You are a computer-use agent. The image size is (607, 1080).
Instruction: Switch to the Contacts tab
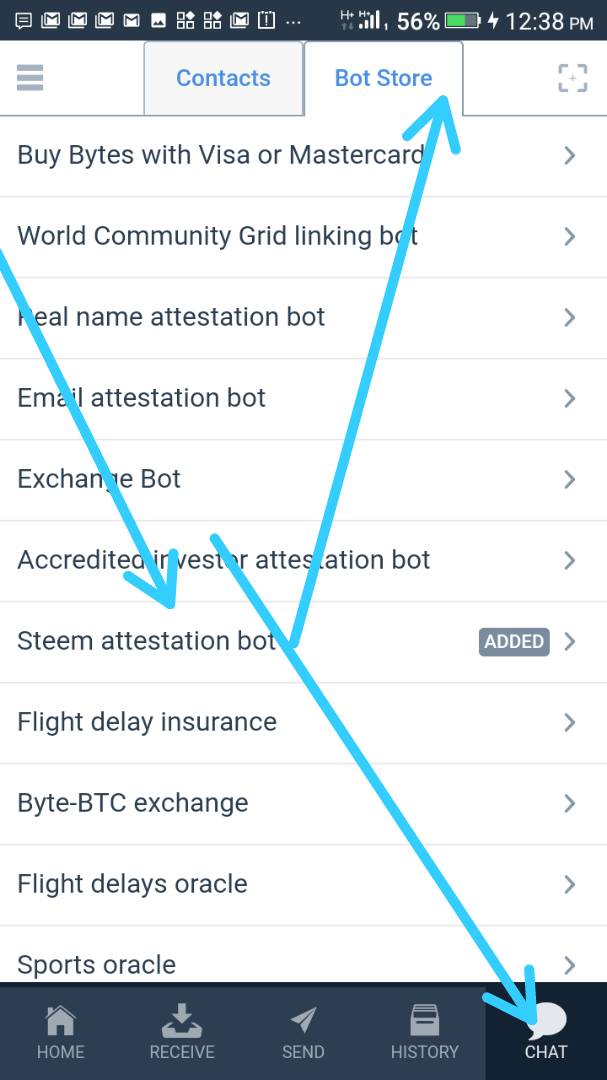point(223,78)
